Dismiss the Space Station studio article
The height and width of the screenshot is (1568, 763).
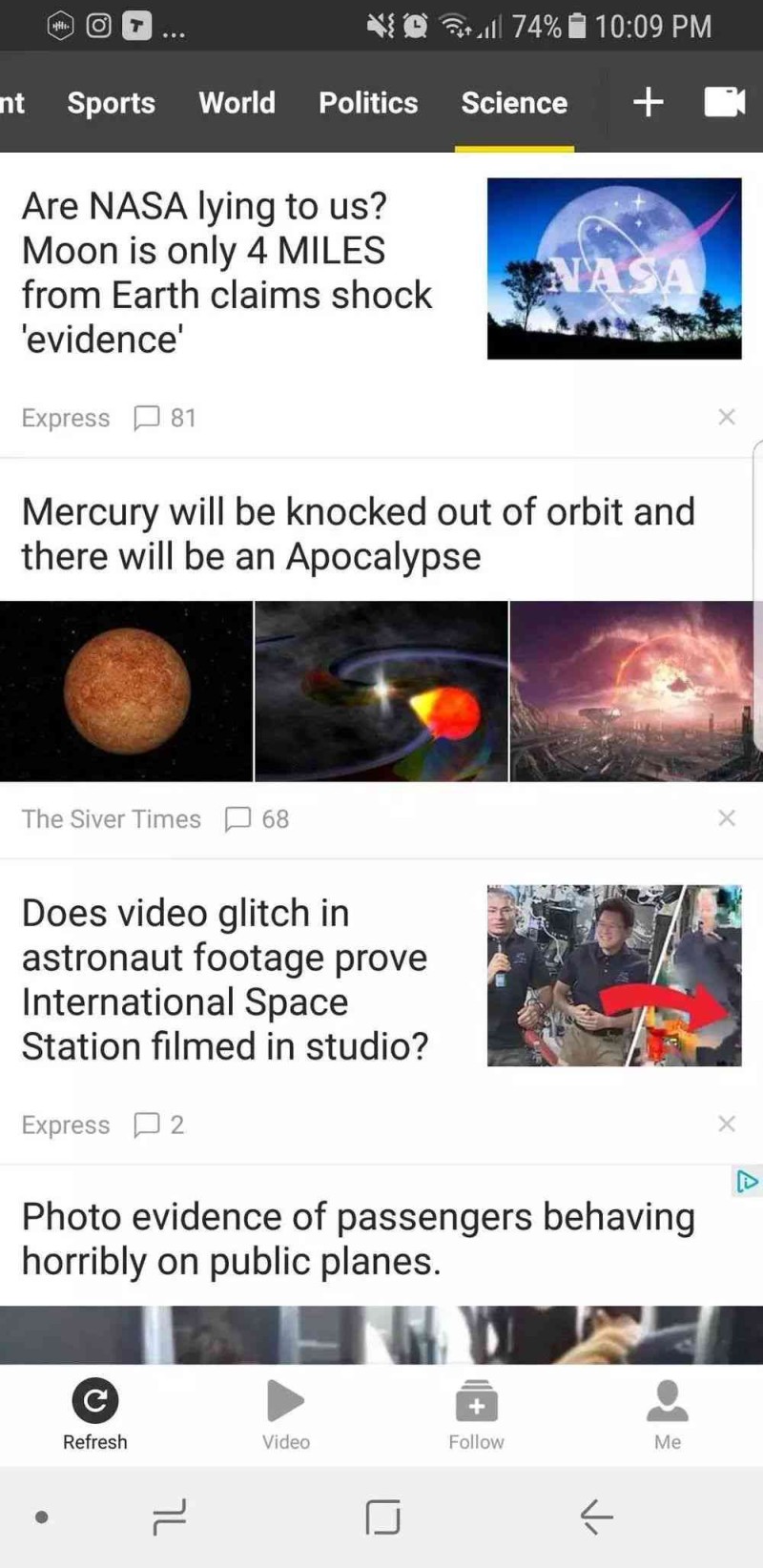point(727,1124)
